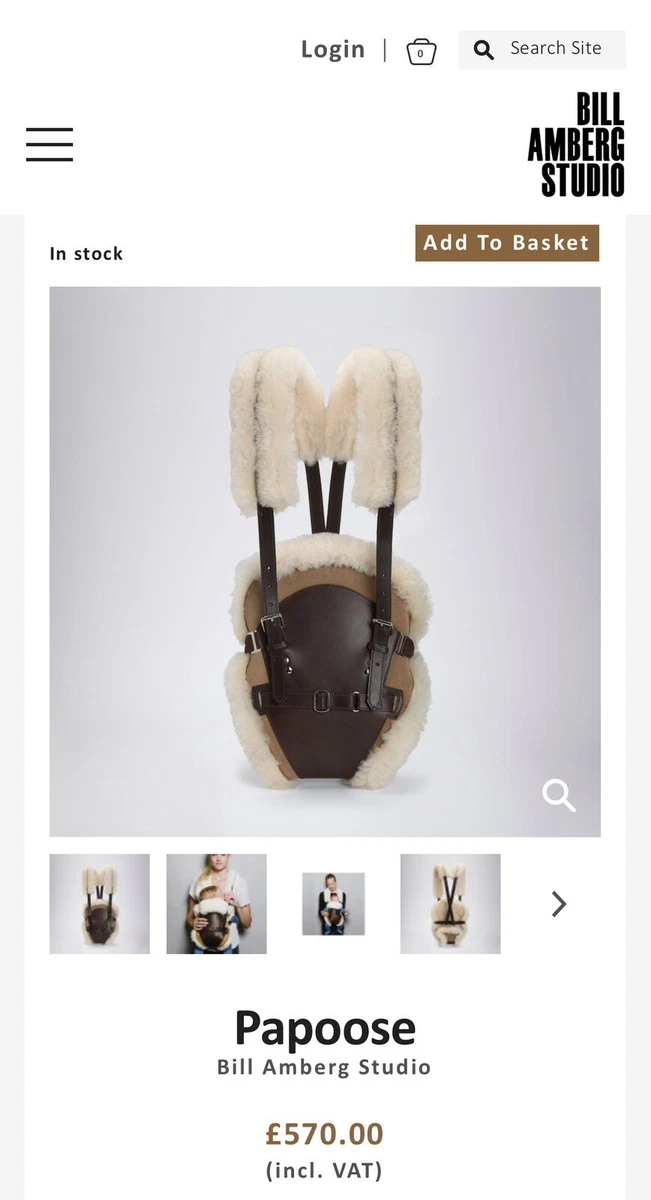Go to Bill Amberg Studio homepage logo
The height and width of the screenshot is (1200, 651).
pyautogui.click(x=576, y=145)
